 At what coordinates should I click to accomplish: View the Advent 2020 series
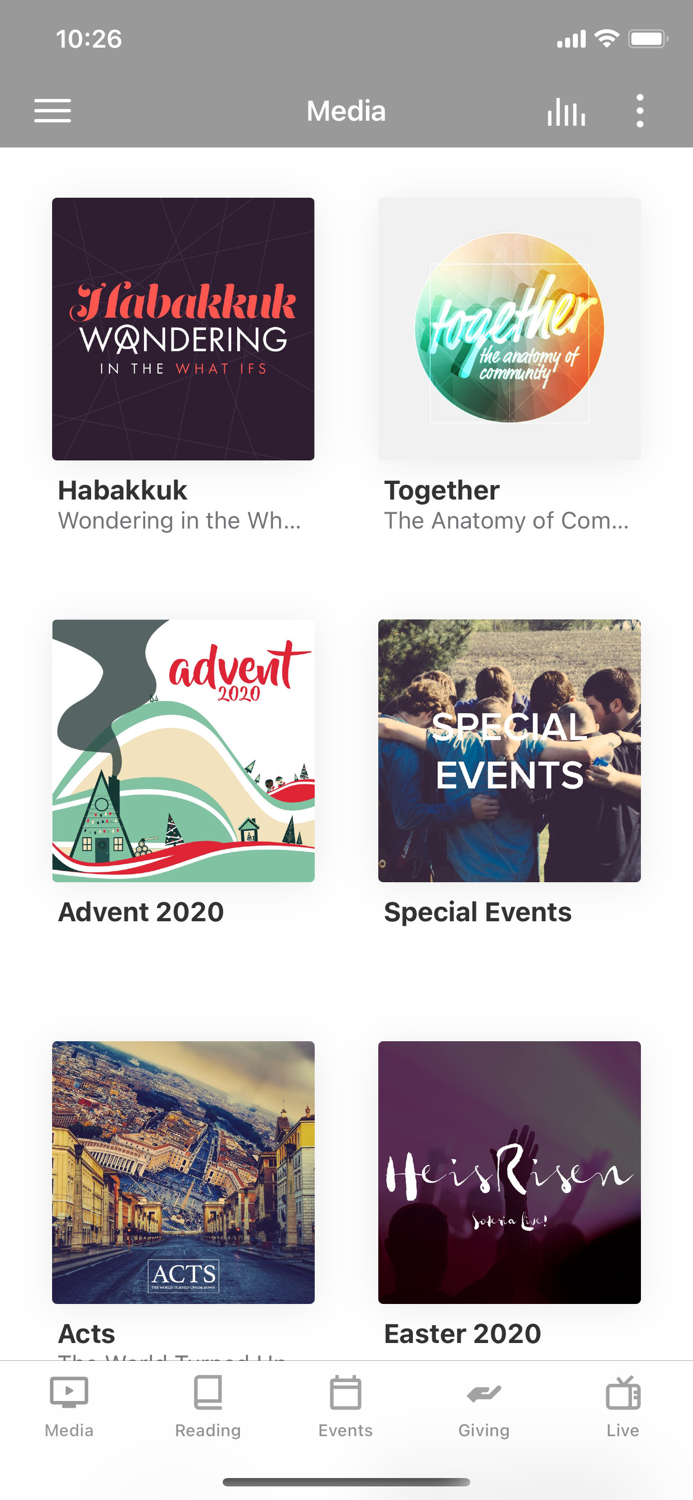(183, 751)
